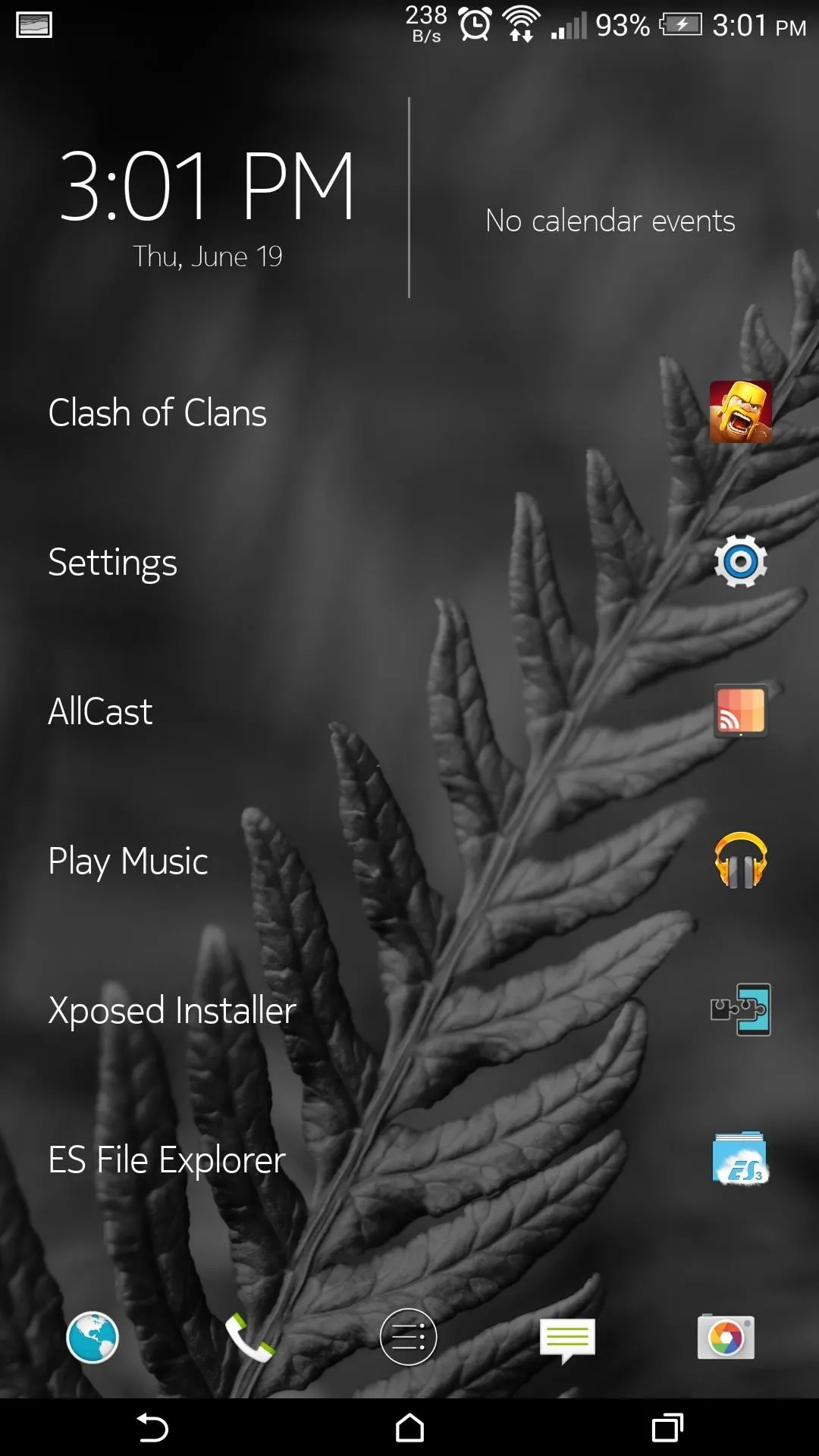Open the Settings app
819x1456 pixels.
click(x=409, y=562)
